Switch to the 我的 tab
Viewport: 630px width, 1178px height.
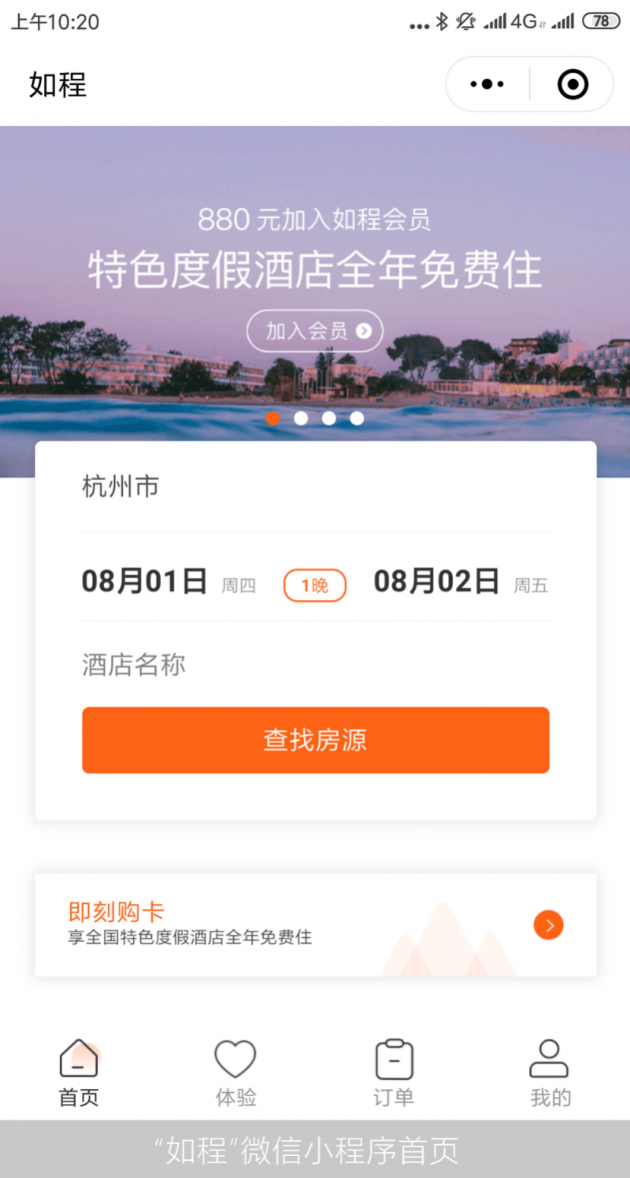[550, 1073]
